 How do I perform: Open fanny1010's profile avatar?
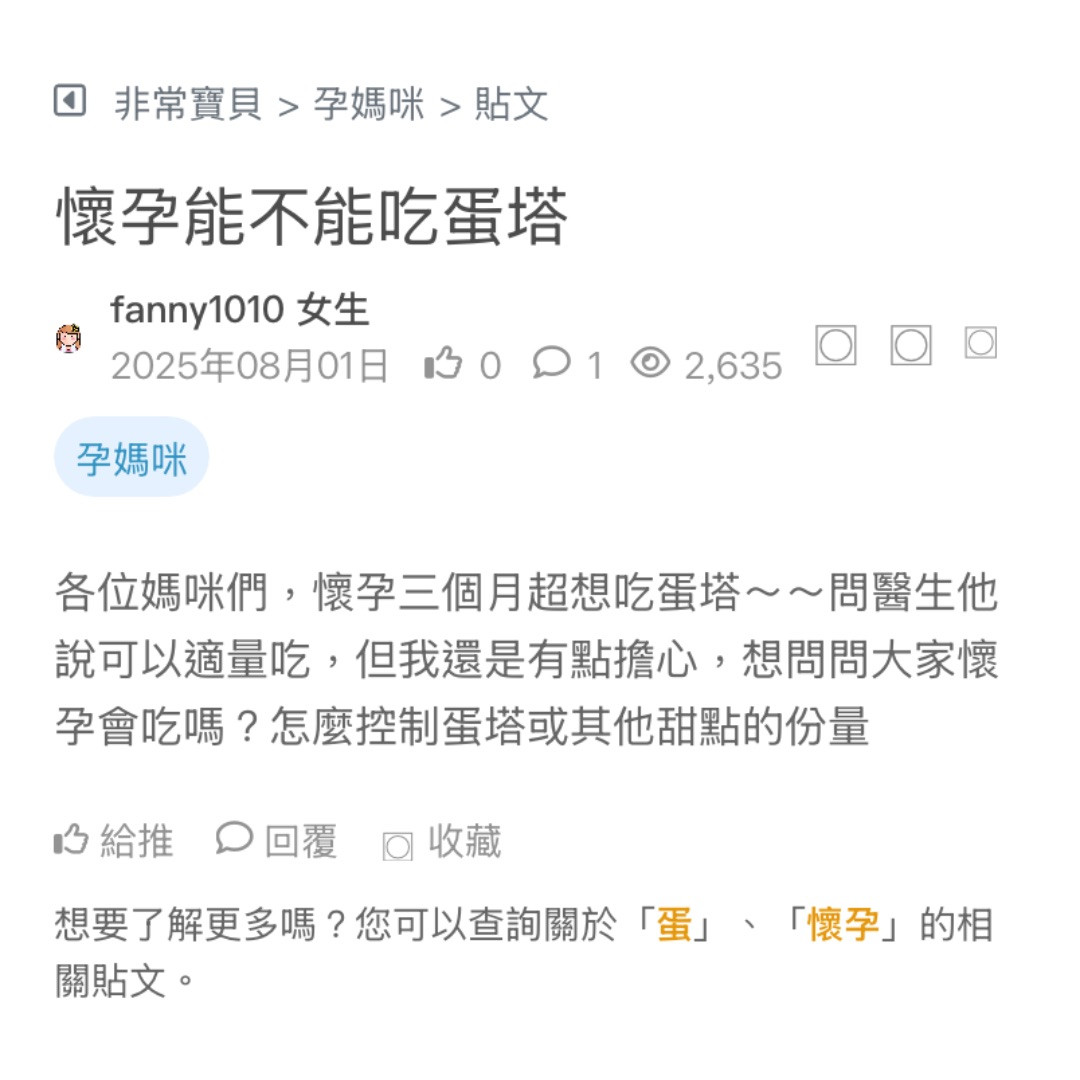(68, 338)
